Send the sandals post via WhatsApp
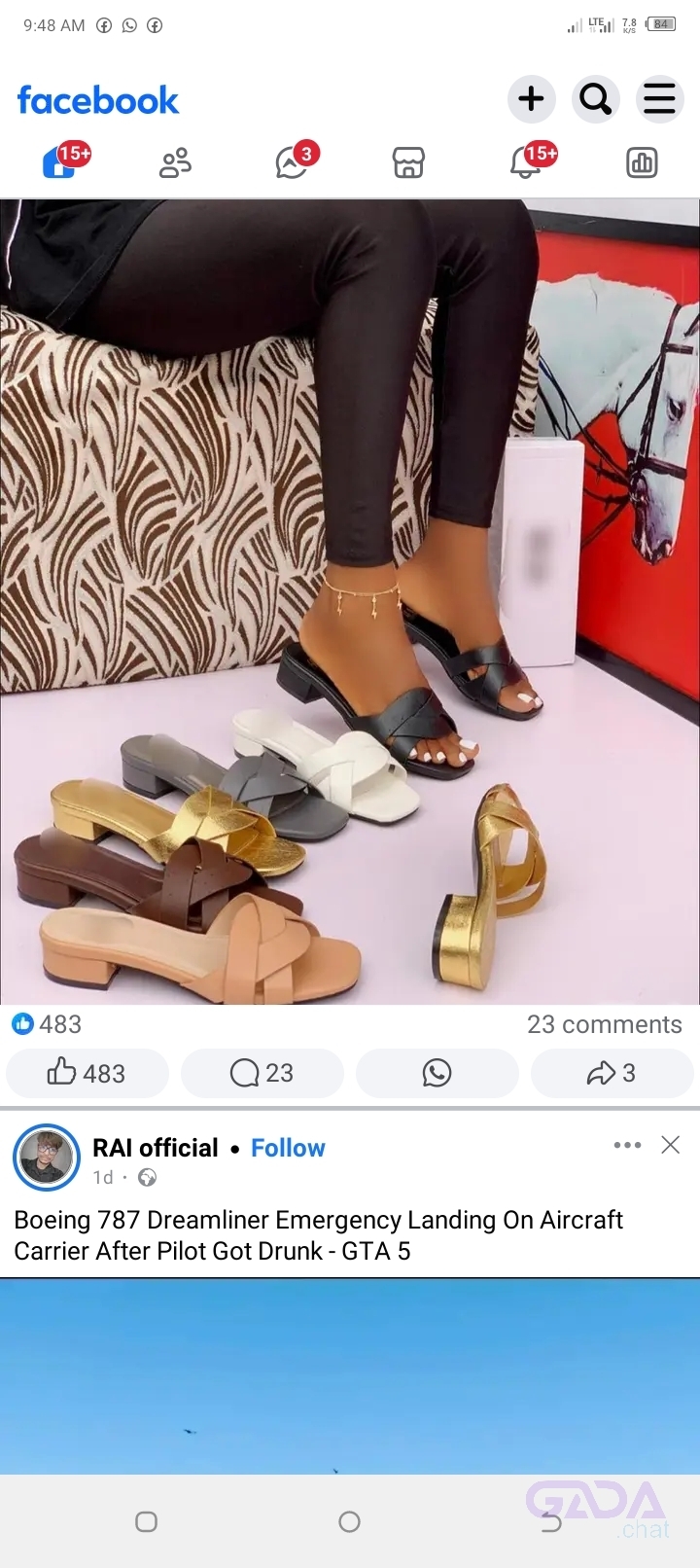Viewport: 700px width, 1568px height. [437, 1073]
